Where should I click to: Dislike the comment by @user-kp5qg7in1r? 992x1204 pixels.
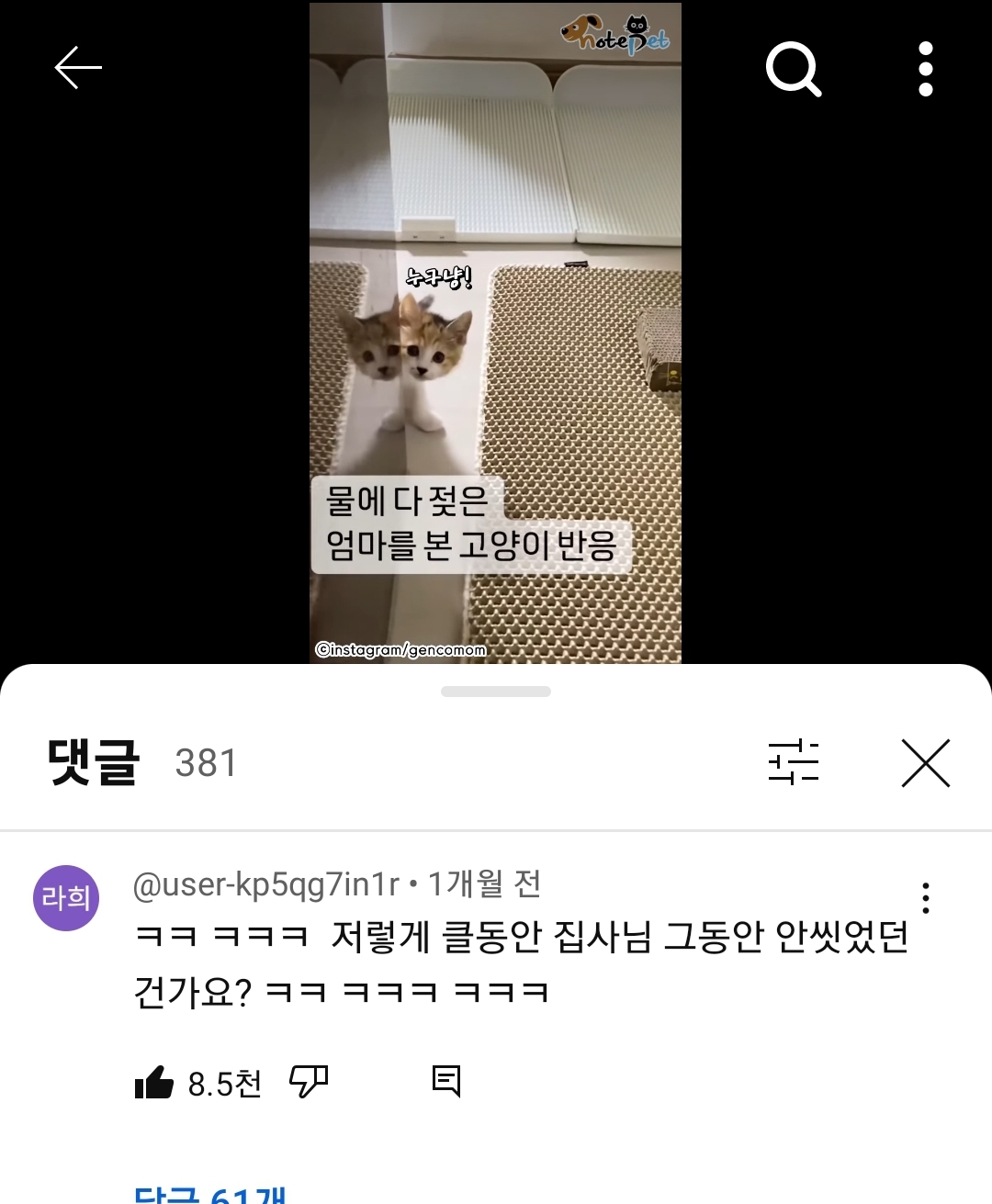pyautogui.click(x=309, y=1082)
